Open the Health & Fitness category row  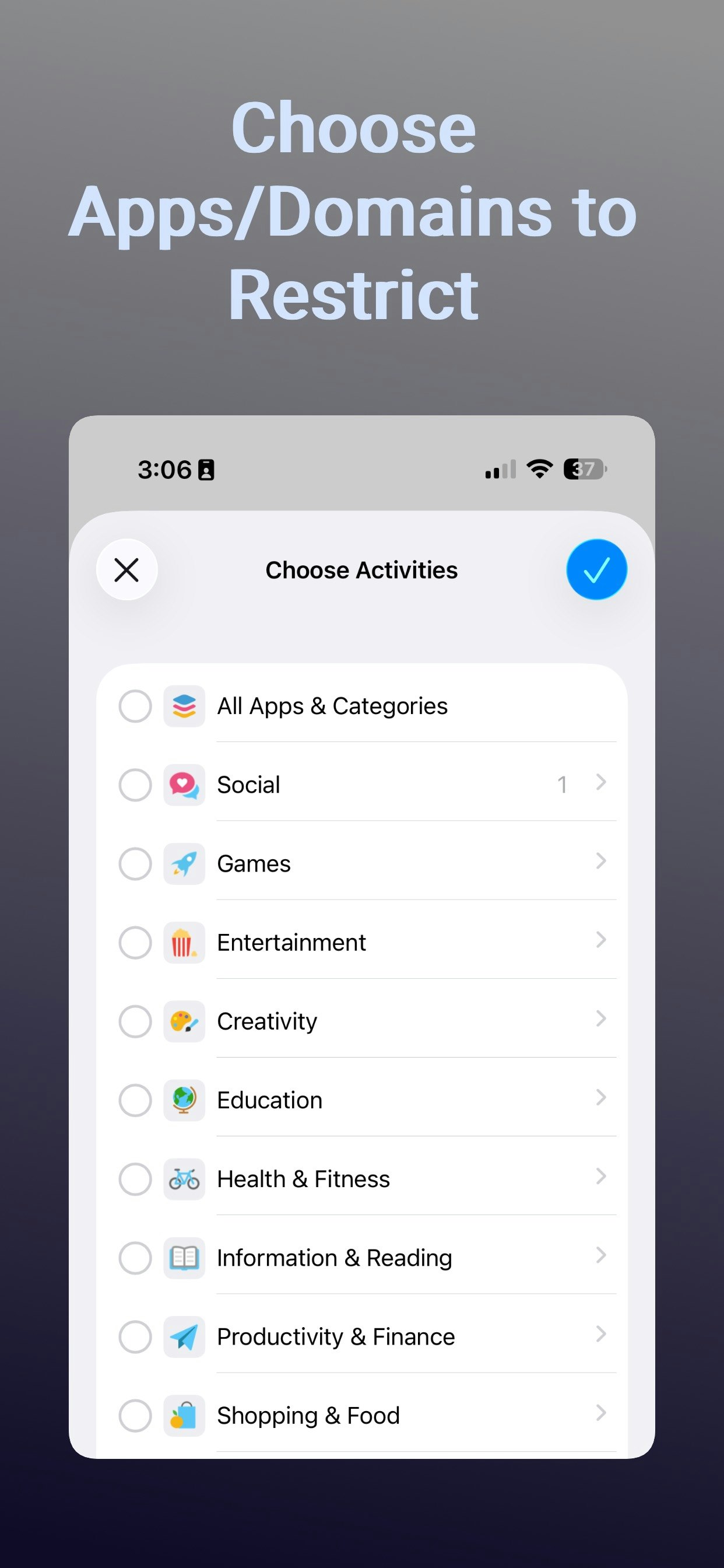click(601, 1177)
